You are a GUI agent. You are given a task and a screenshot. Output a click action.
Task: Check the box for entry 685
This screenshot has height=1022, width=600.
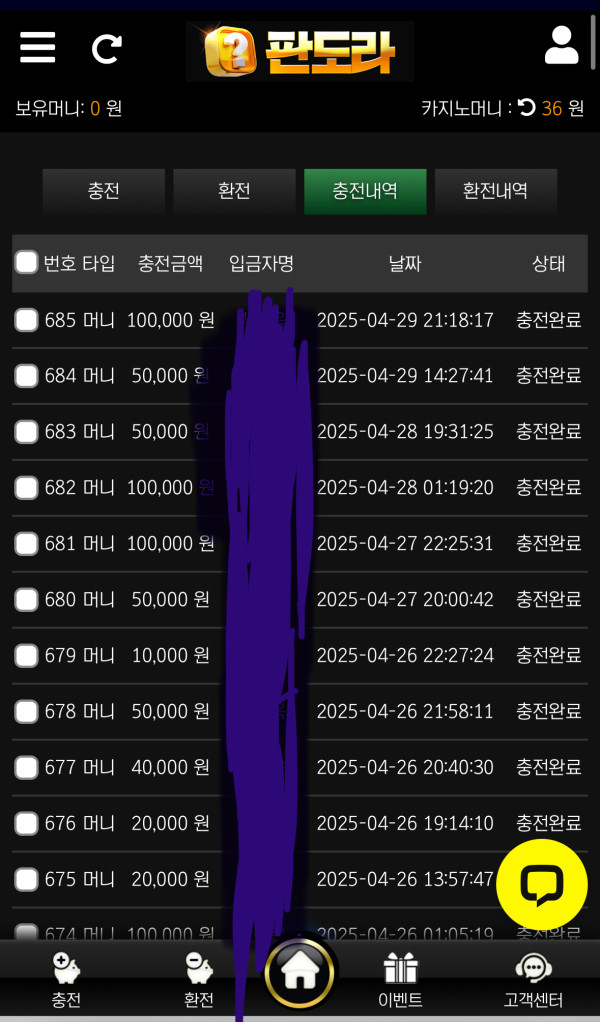(27, 320)
